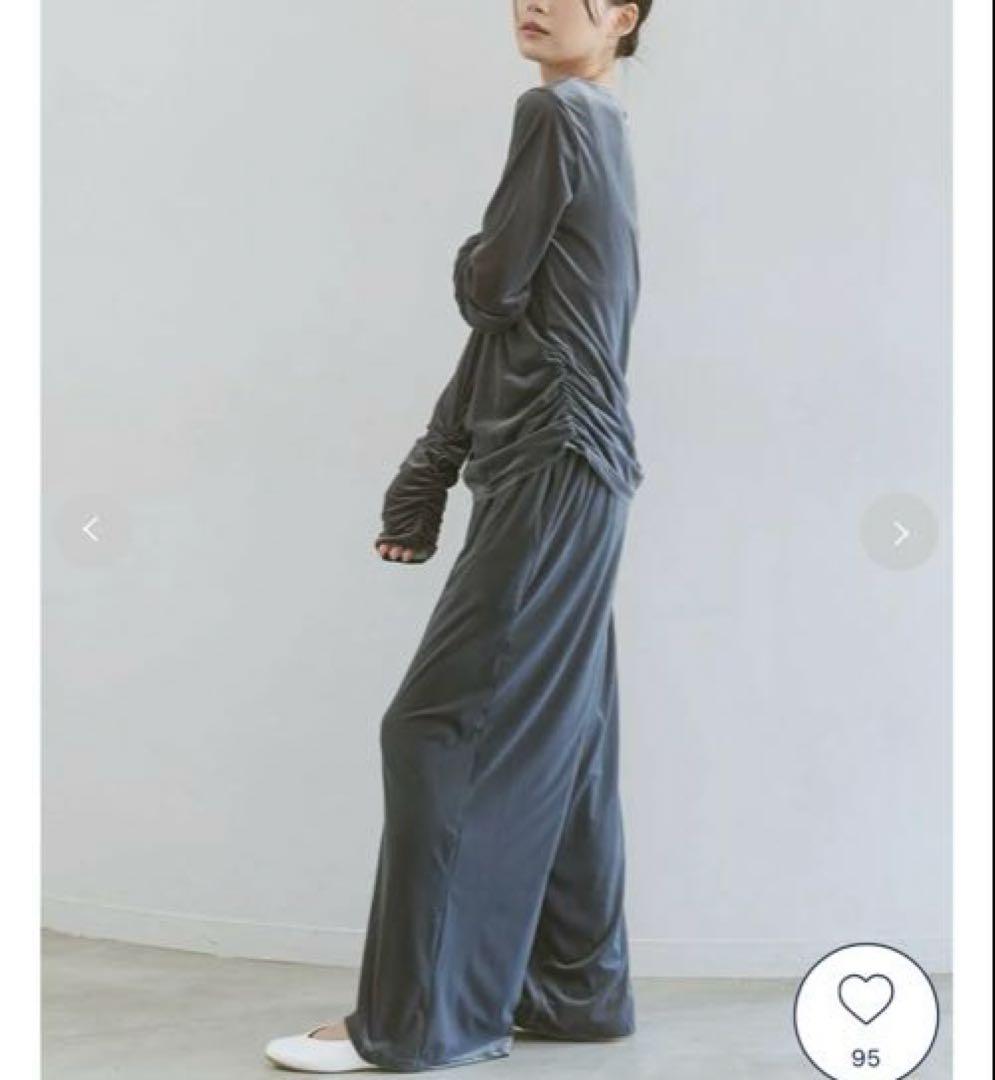Go to the next product photo
Viewport: 995px width, 1080px height.
899,533
